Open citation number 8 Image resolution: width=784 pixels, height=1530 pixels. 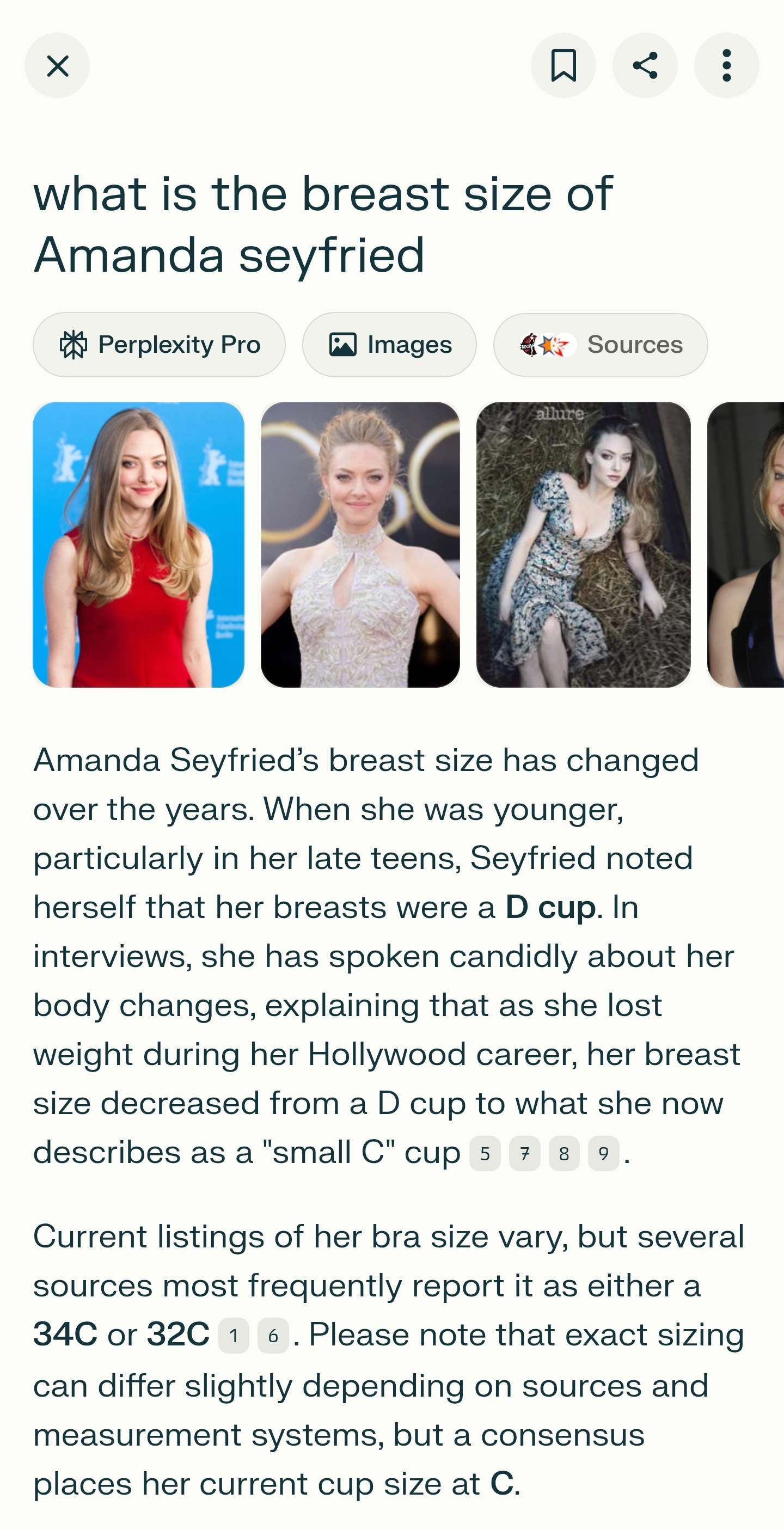pos(564,1153)
